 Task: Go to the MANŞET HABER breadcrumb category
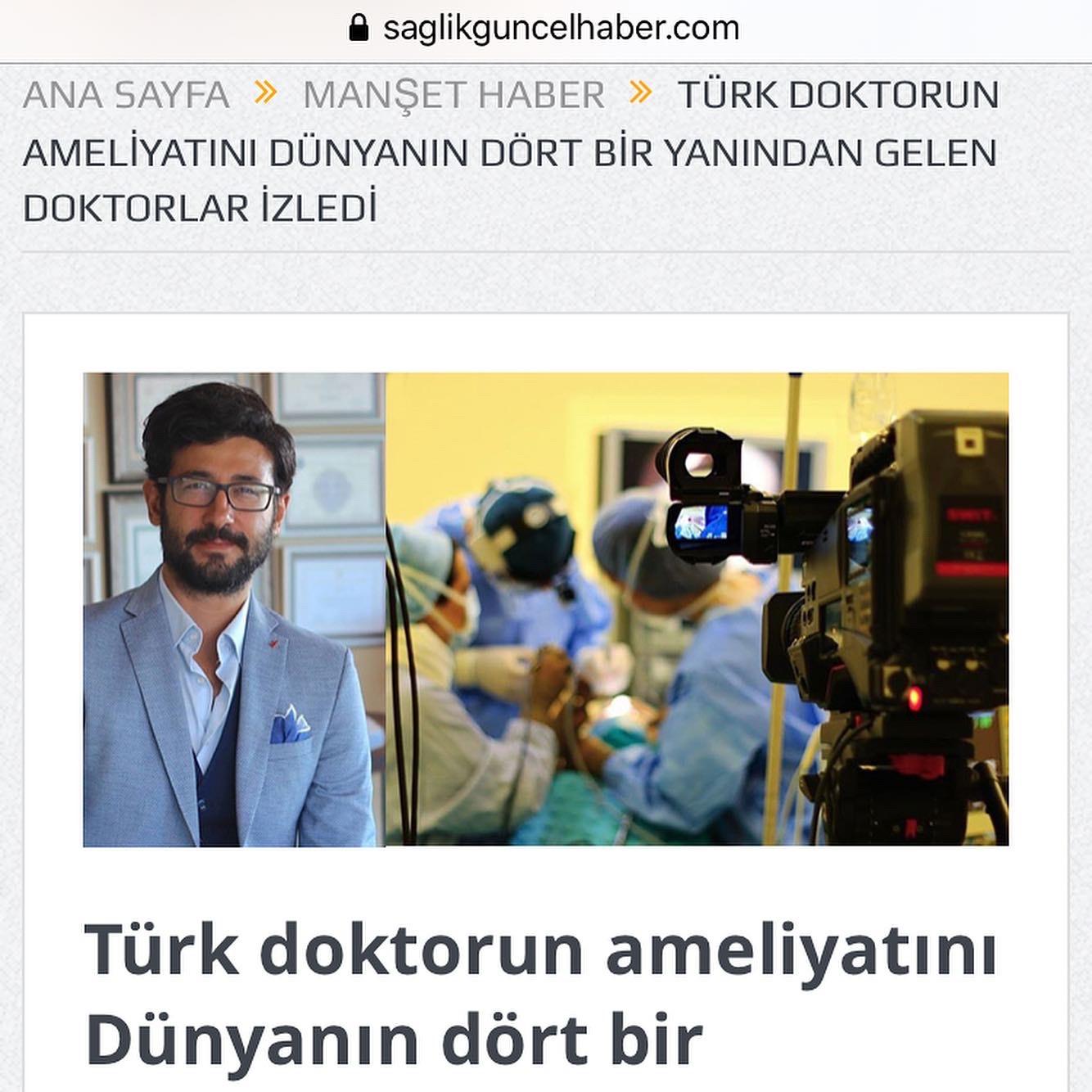(453, 95)
